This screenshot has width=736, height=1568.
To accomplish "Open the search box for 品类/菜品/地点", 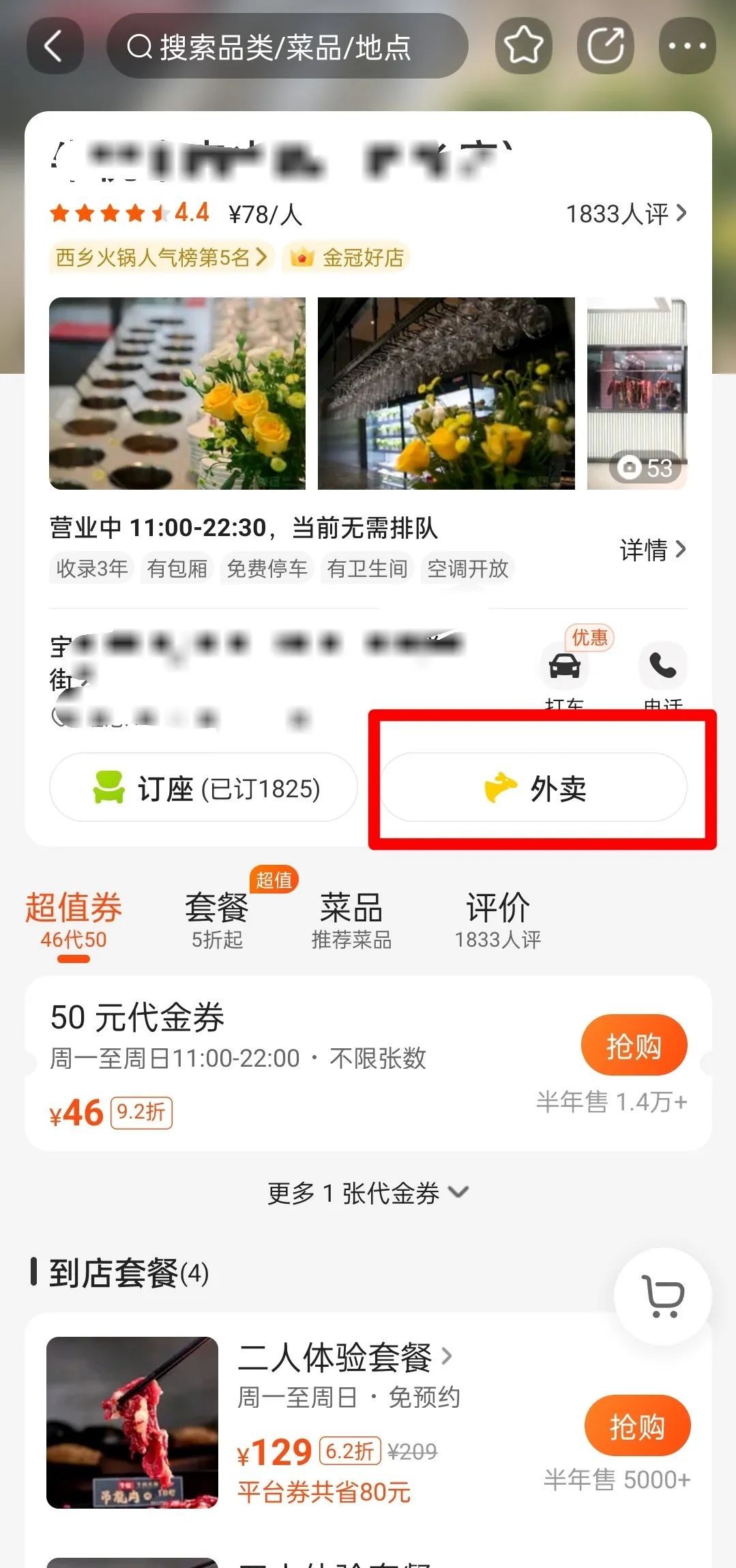I will click(x=286, y=46).
